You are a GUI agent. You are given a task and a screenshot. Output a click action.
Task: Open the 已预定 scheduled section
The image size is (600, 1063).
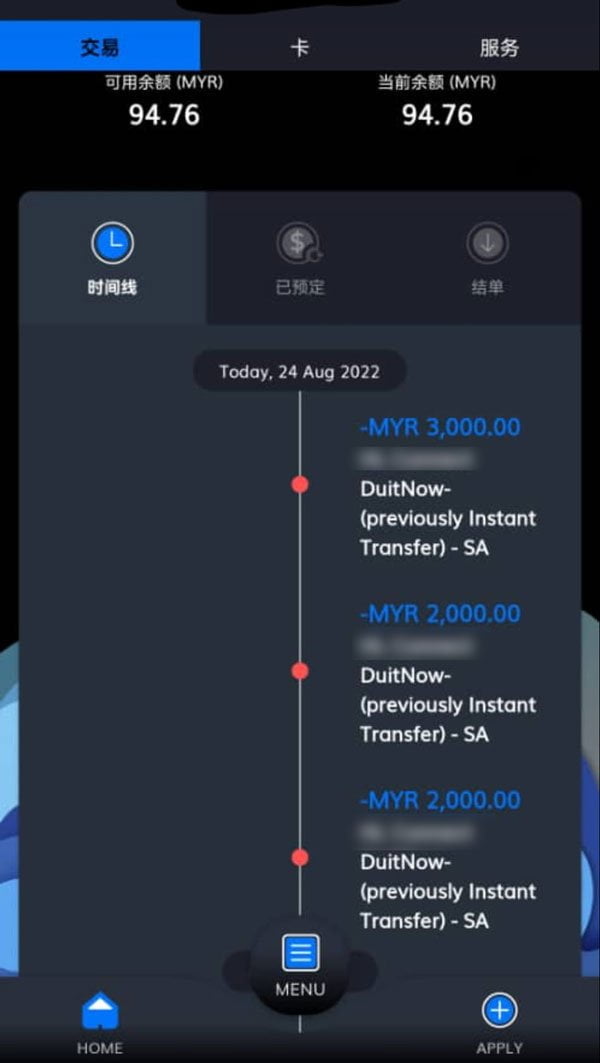[x=299, y=258]
